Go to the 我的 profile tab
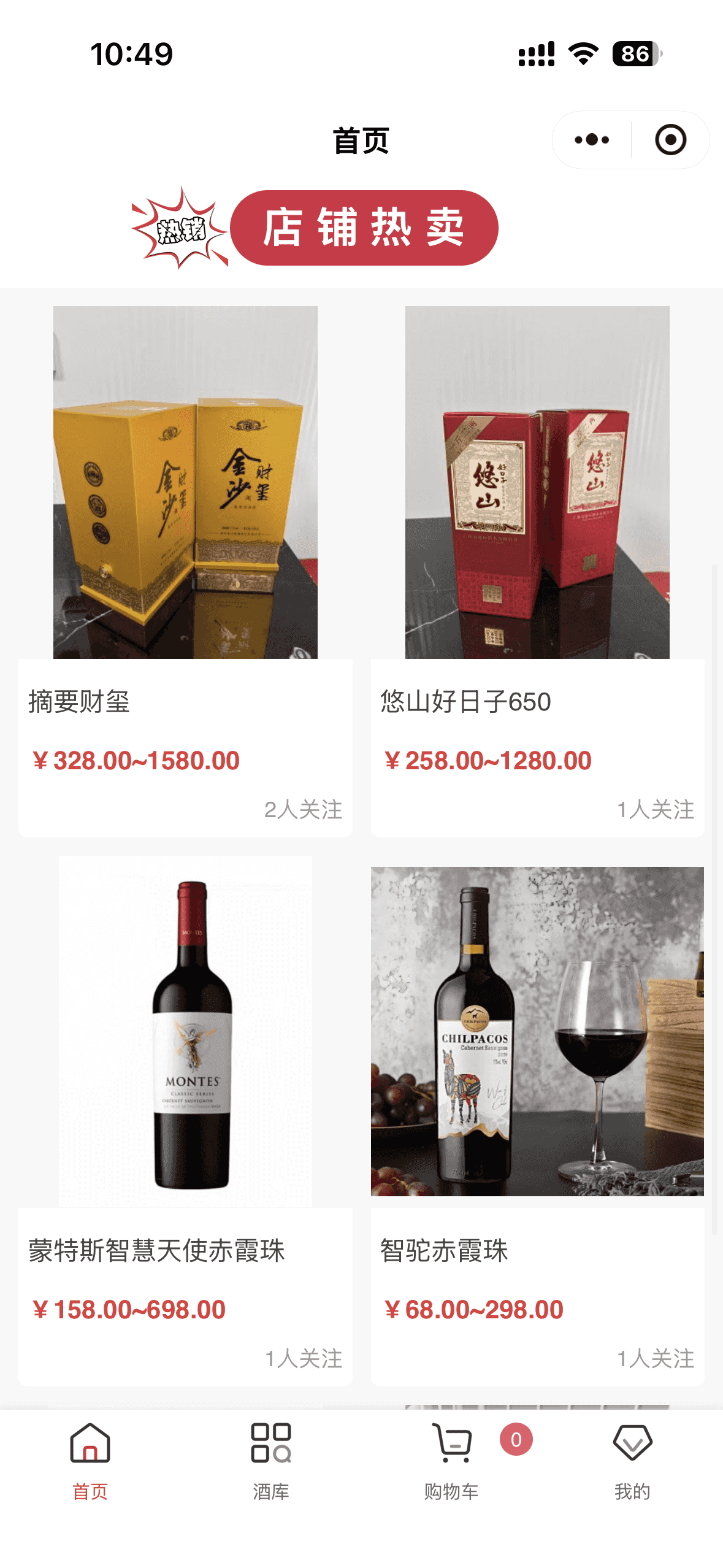This screenshot has height=1568, width=723. [x=632, y=1460]
